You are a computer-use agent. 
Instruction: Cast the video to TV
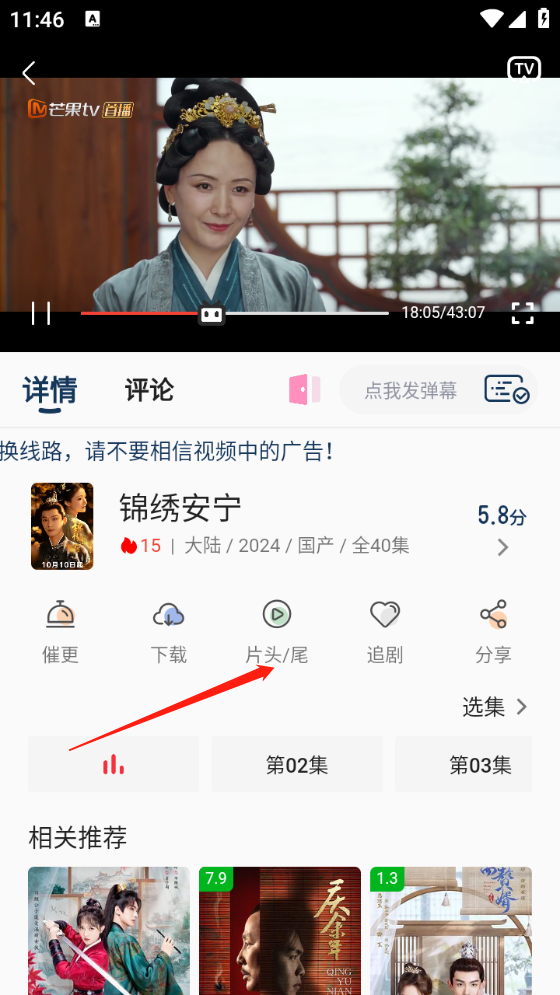pos(524,69)
